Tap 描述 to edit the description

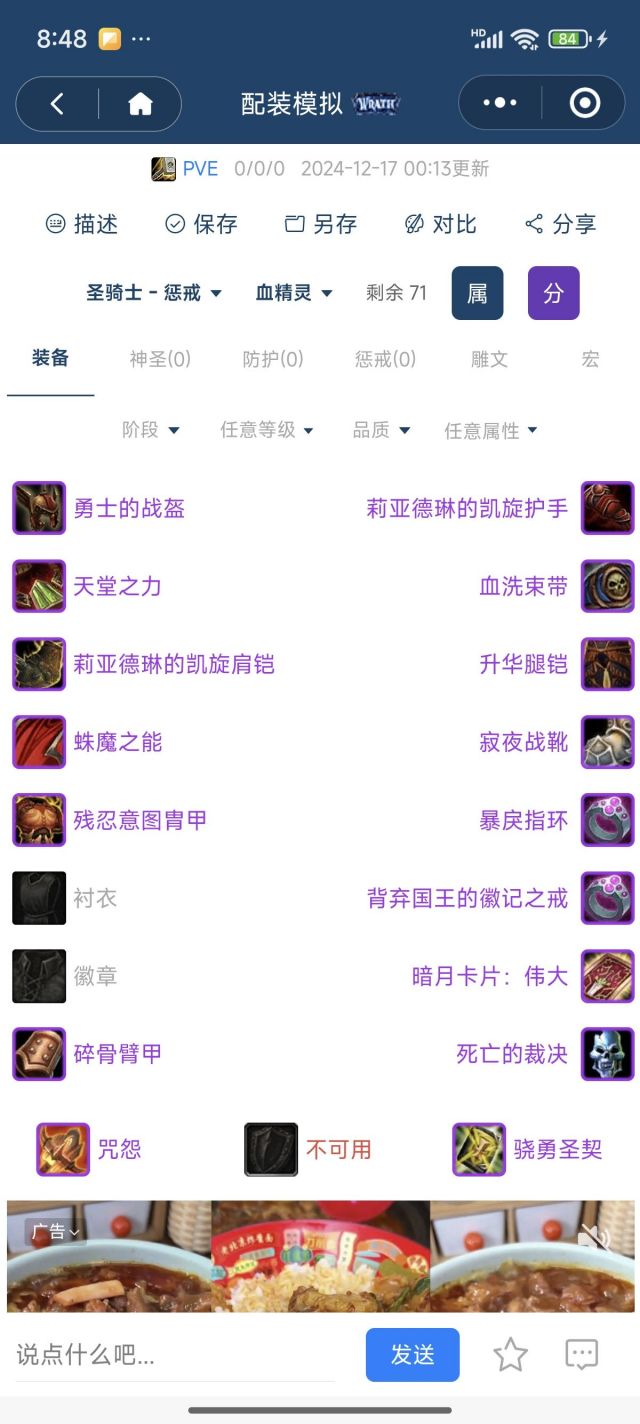pos(82,224)
